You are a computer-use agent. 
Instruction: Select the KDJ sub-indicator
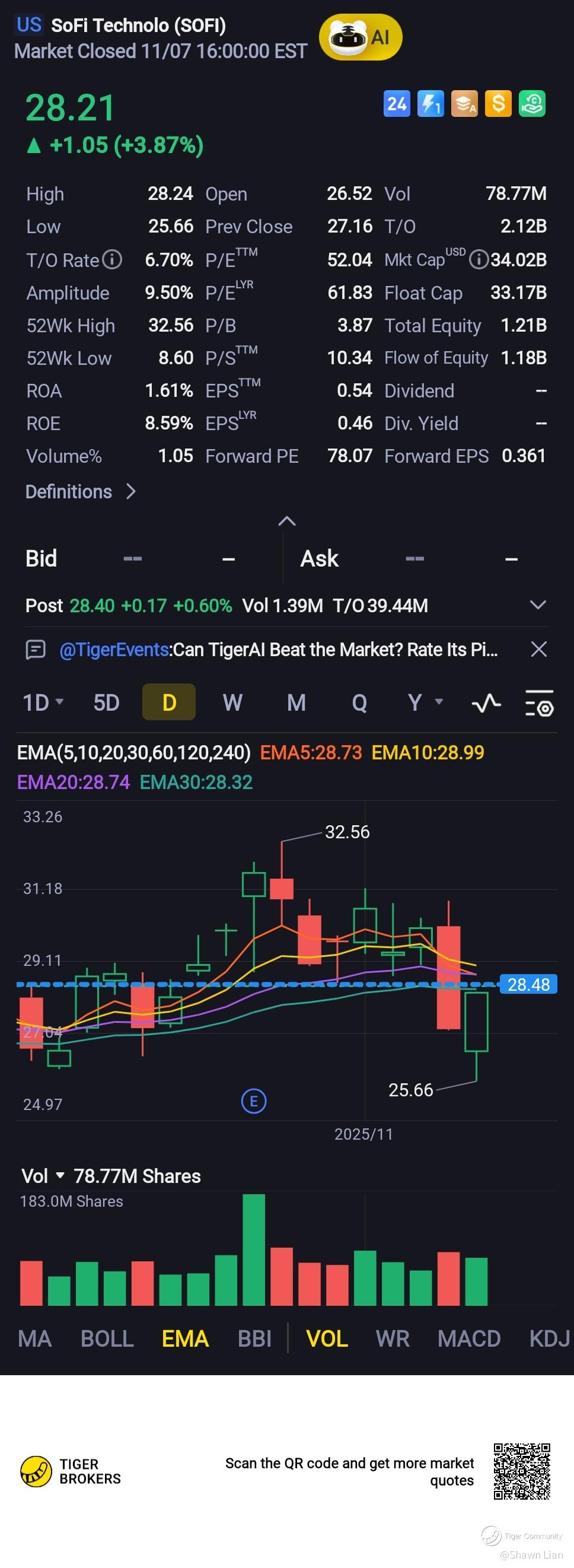click(x=549, y=1338)
